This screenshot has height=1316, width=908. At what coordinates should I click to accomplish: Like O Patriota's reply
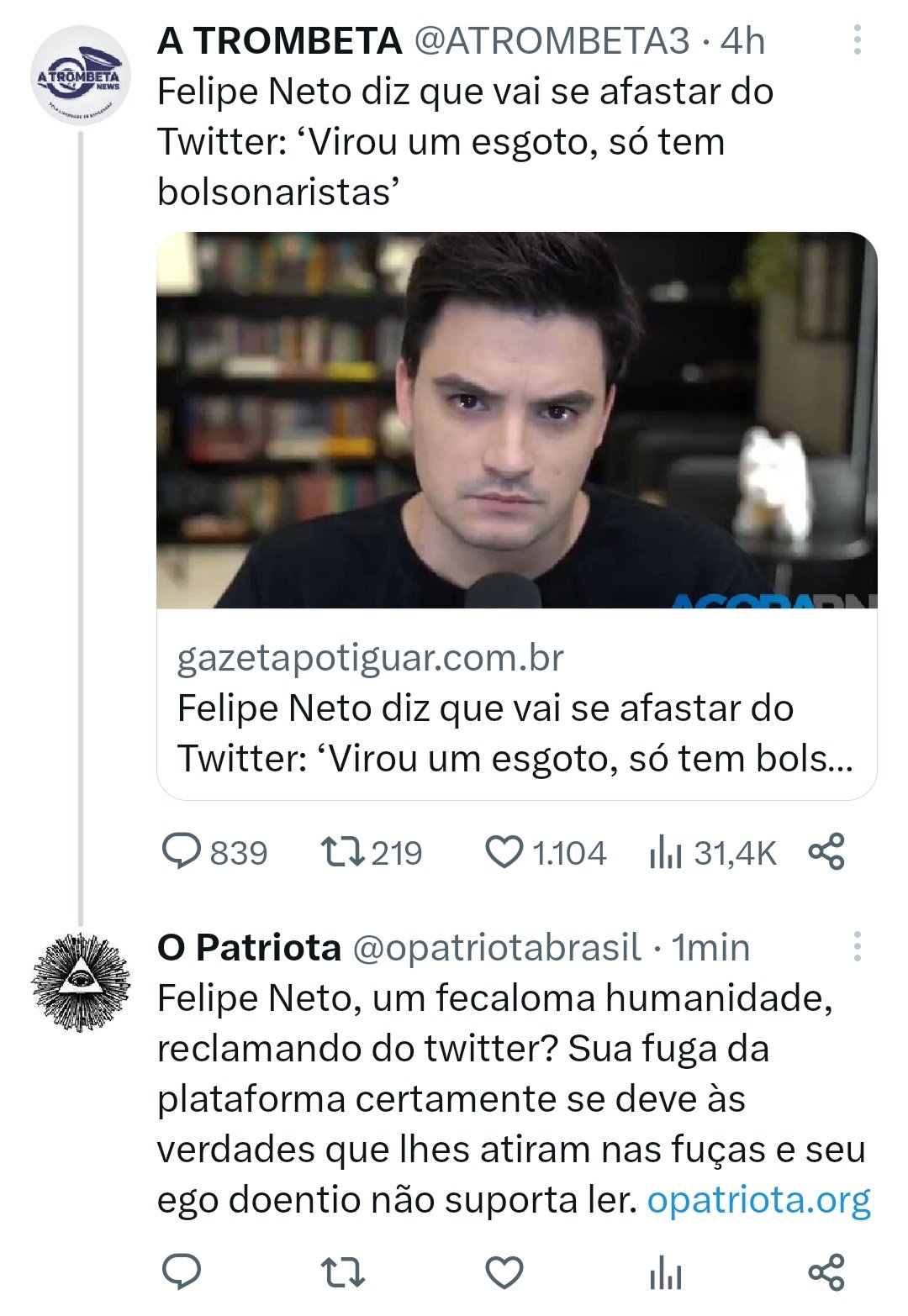[x=504, y=1272]
